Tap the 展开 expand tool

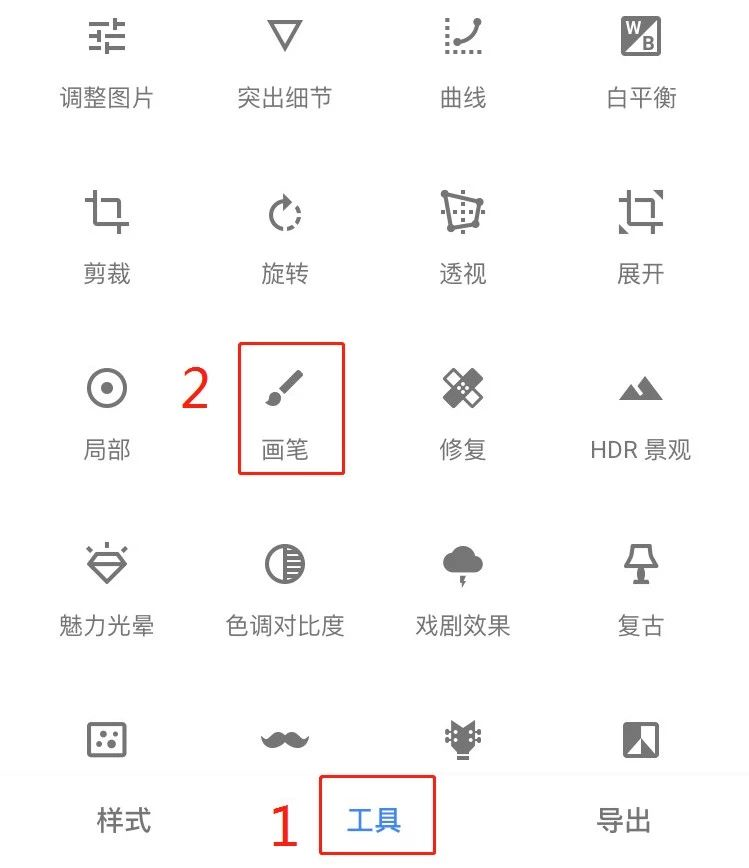[641, 238]
